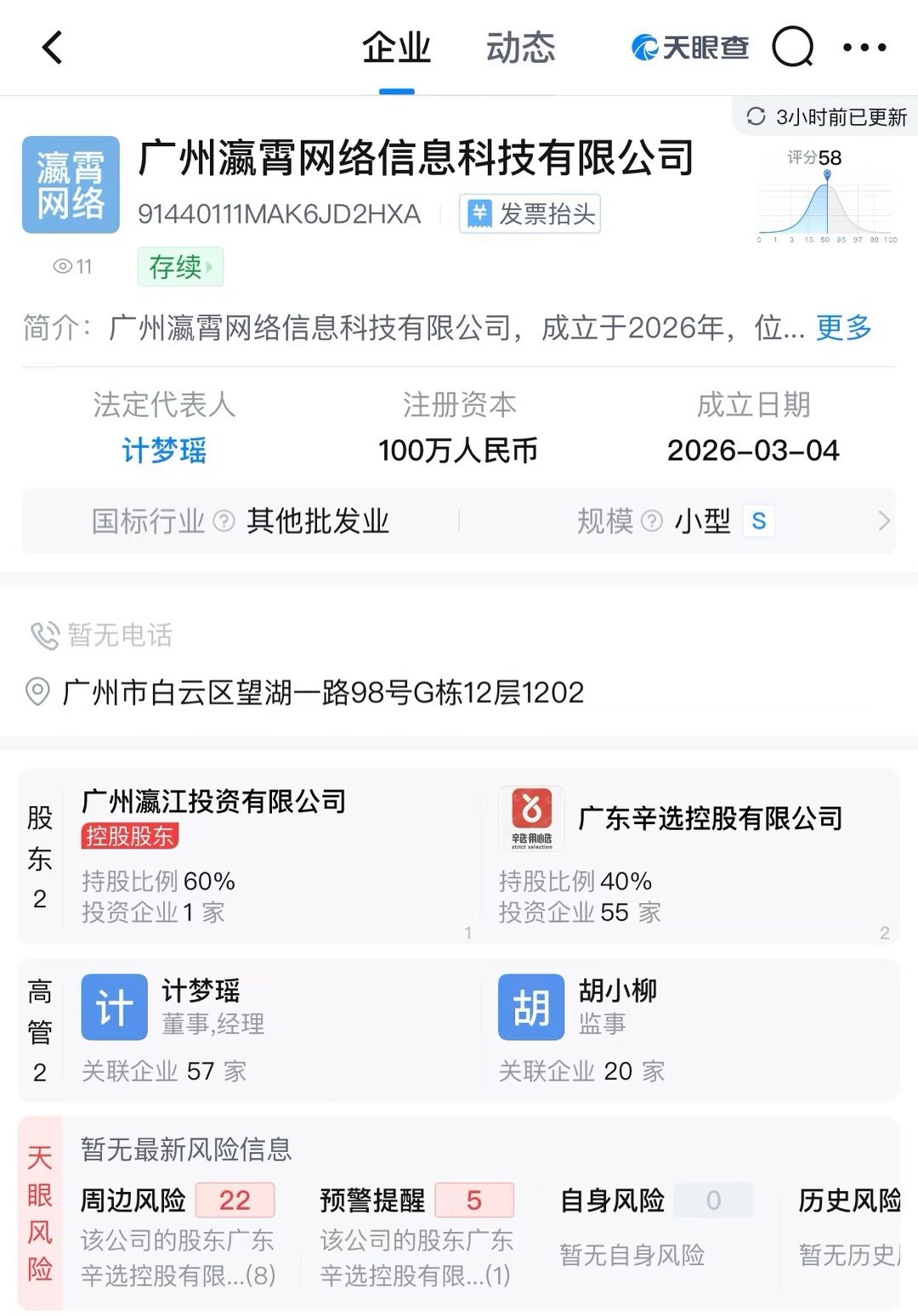
Task: Click the 瀛霄网络 company logo square
Action: click(x=70, y=185)
